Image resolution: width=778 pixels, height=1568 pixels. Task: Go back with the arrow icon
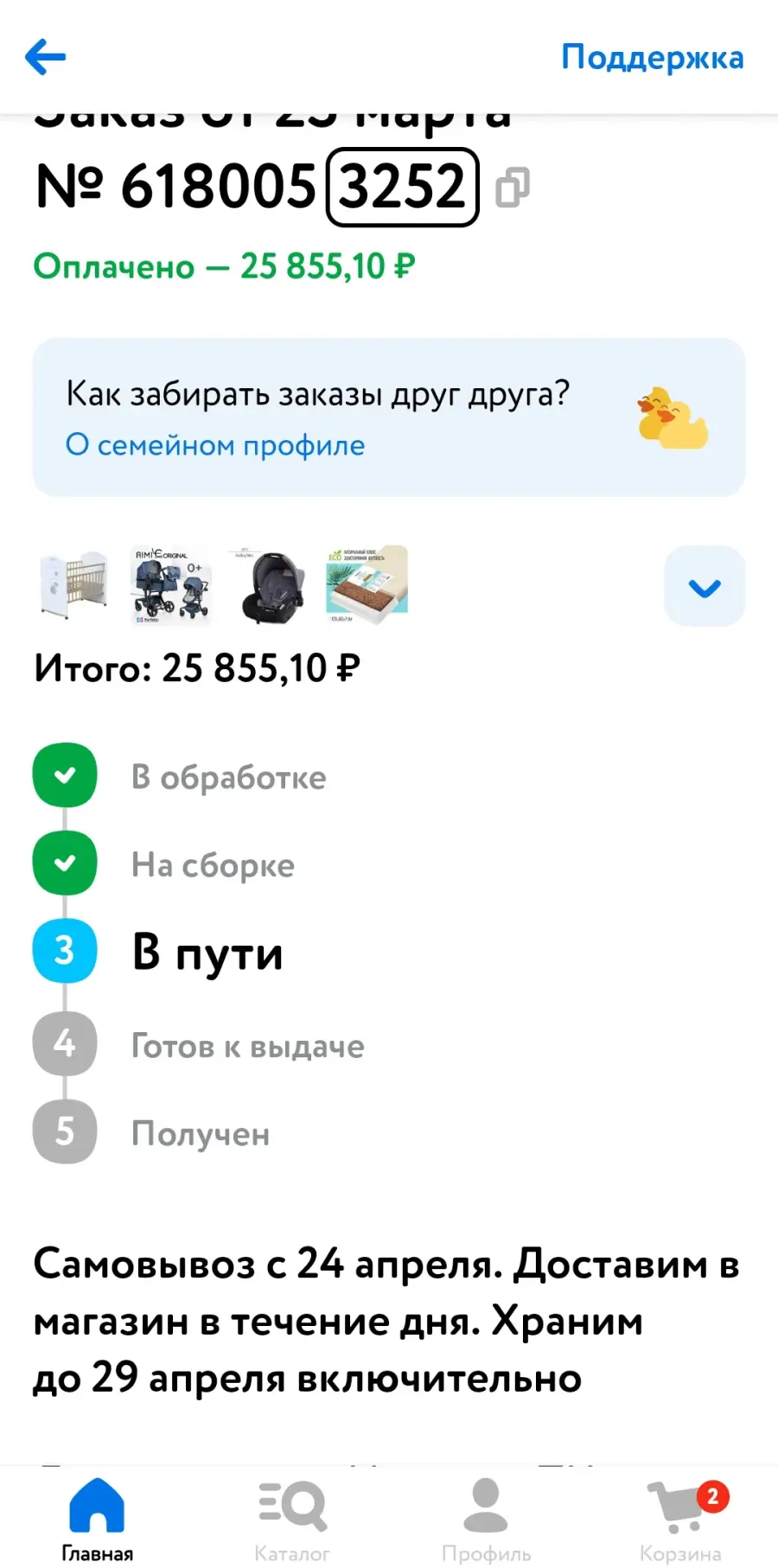[45, 58]
